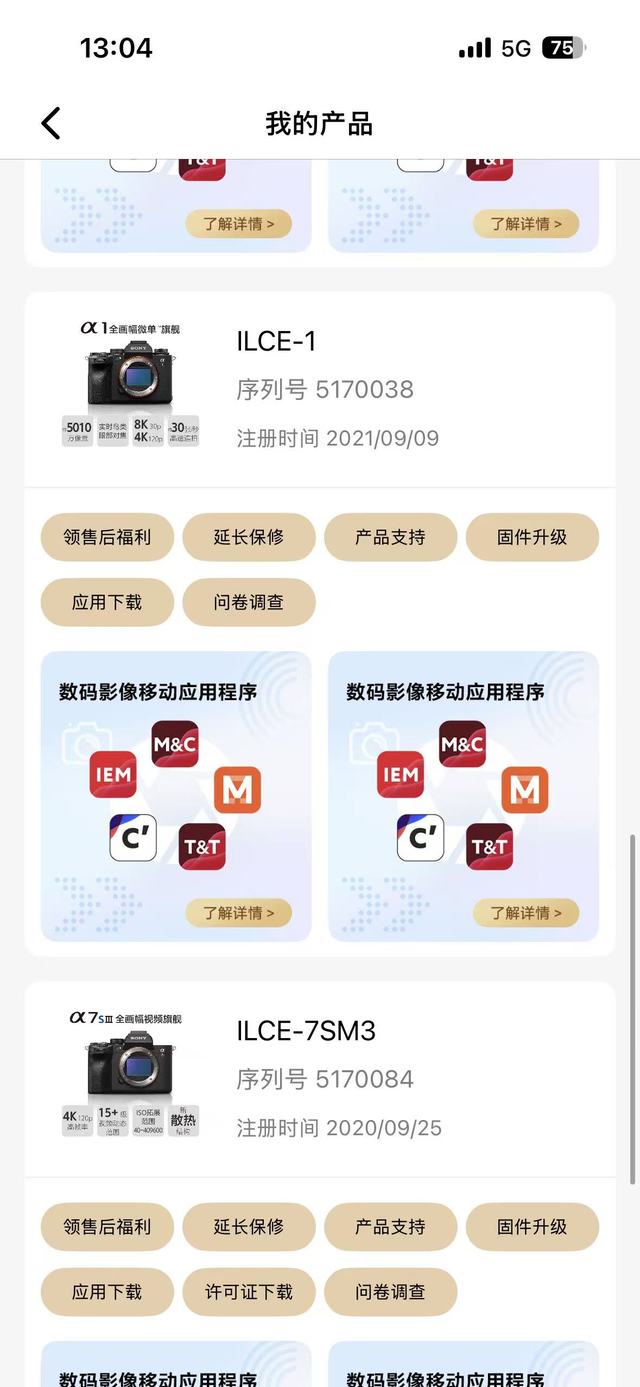Tap 领售后福利 under ILCE-7SM3
Viewport: 640px width, 1387px height.
[x=107, y=1226]
